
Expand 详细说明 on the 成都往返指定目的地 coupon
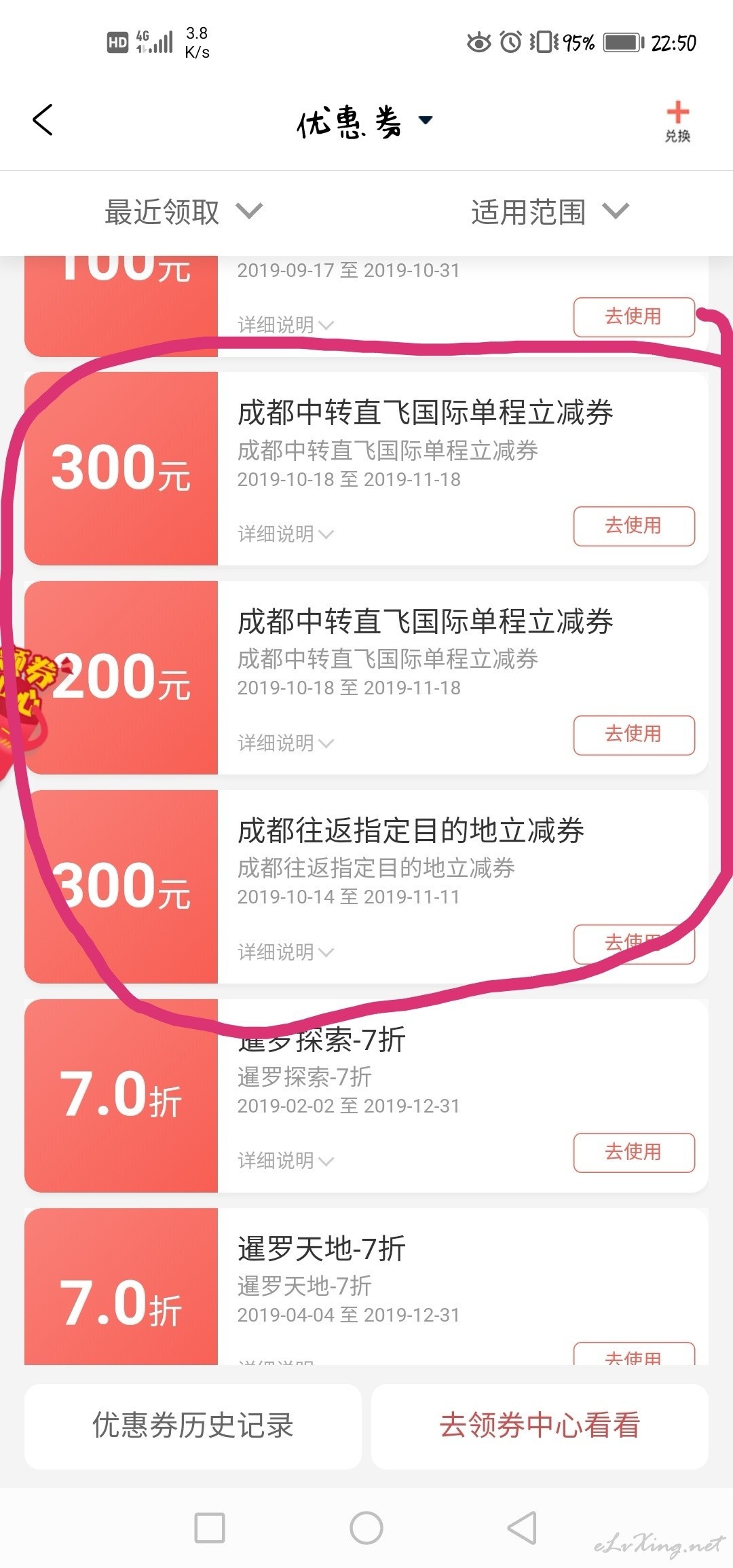click(286, 952)
